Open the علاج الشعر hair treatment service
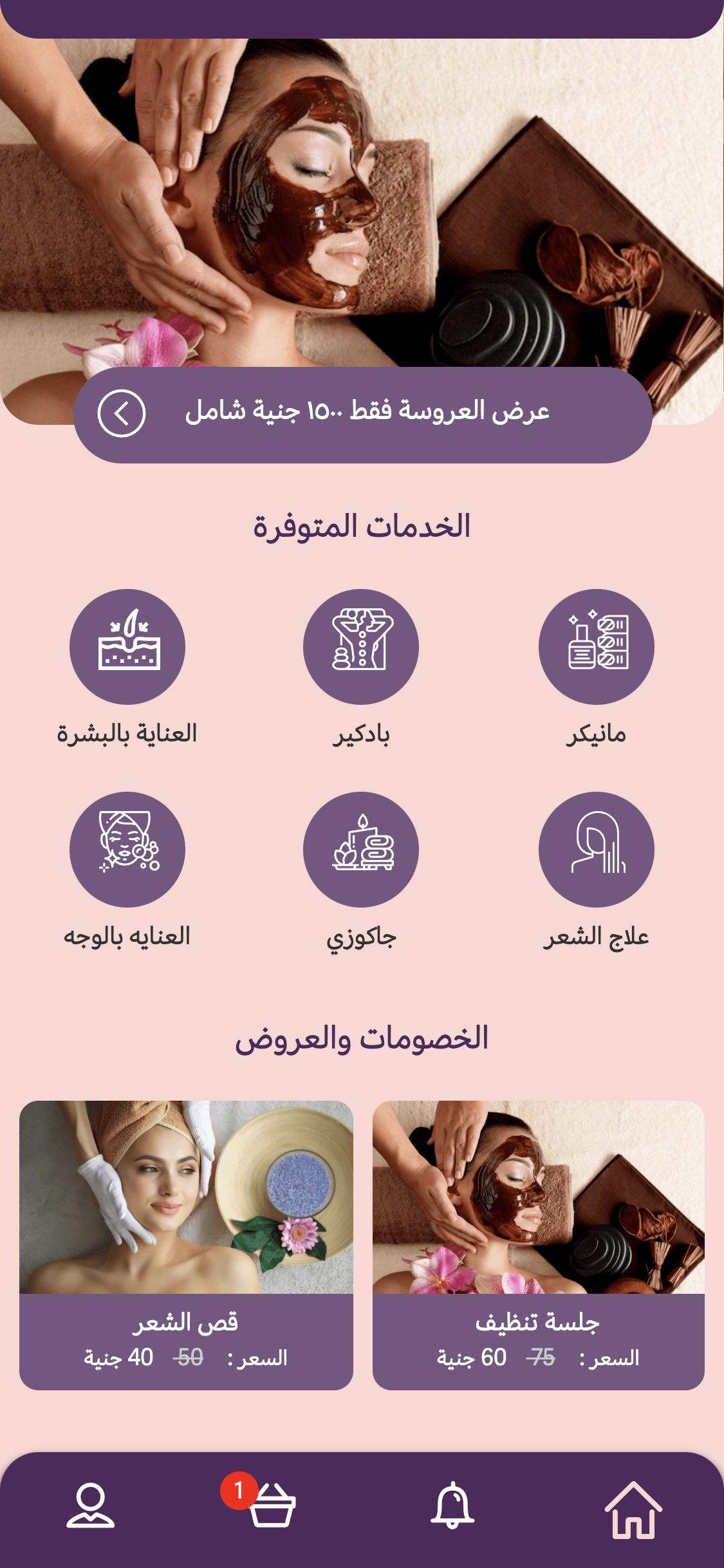 click(596, 850)
